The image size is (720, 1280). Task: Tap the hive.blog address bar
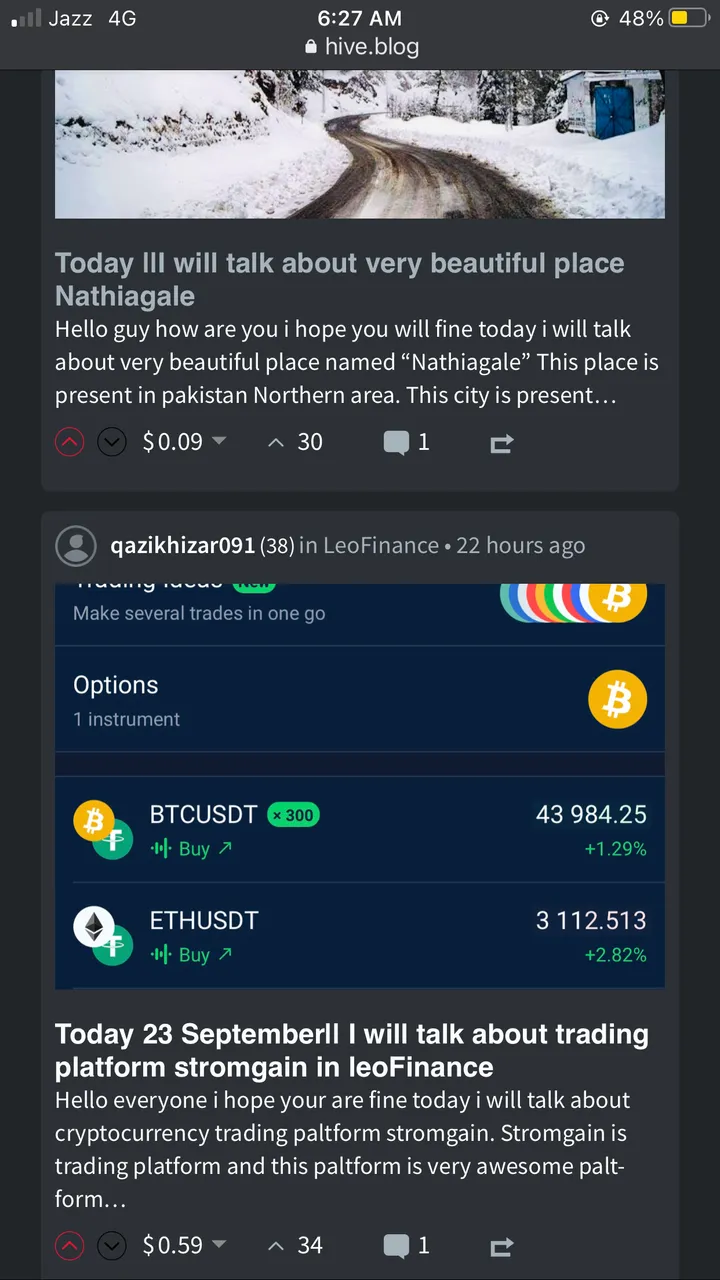(360, 47)
